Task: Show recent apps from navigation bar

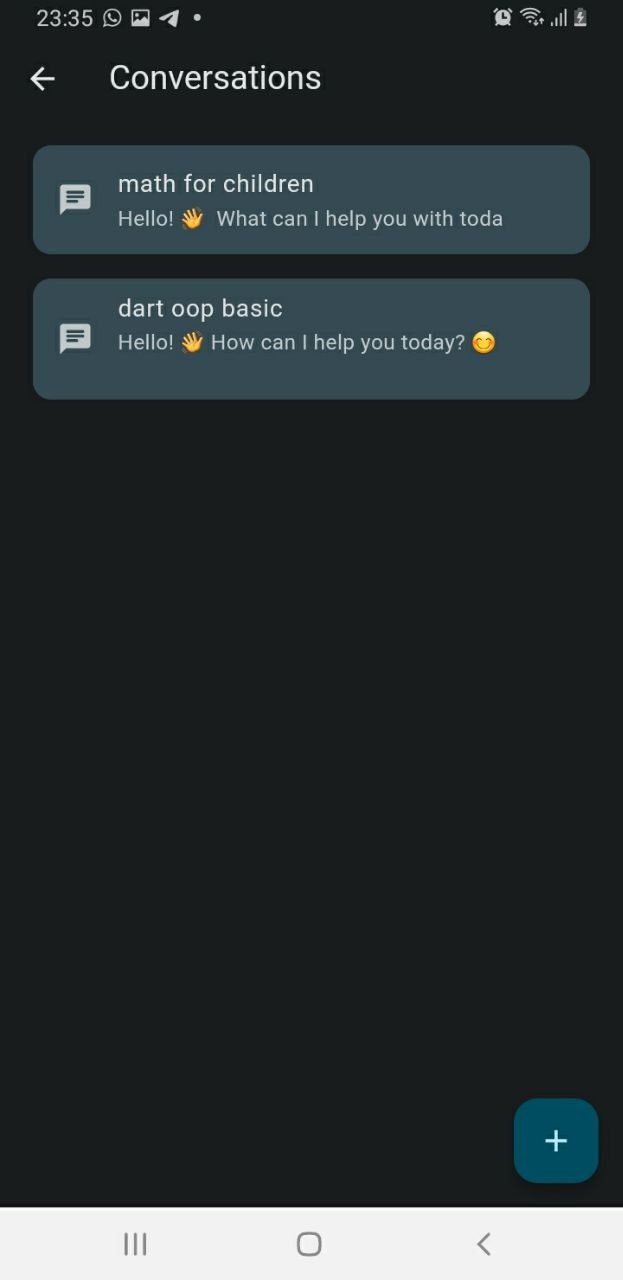Action: (x=135, y=1244)
